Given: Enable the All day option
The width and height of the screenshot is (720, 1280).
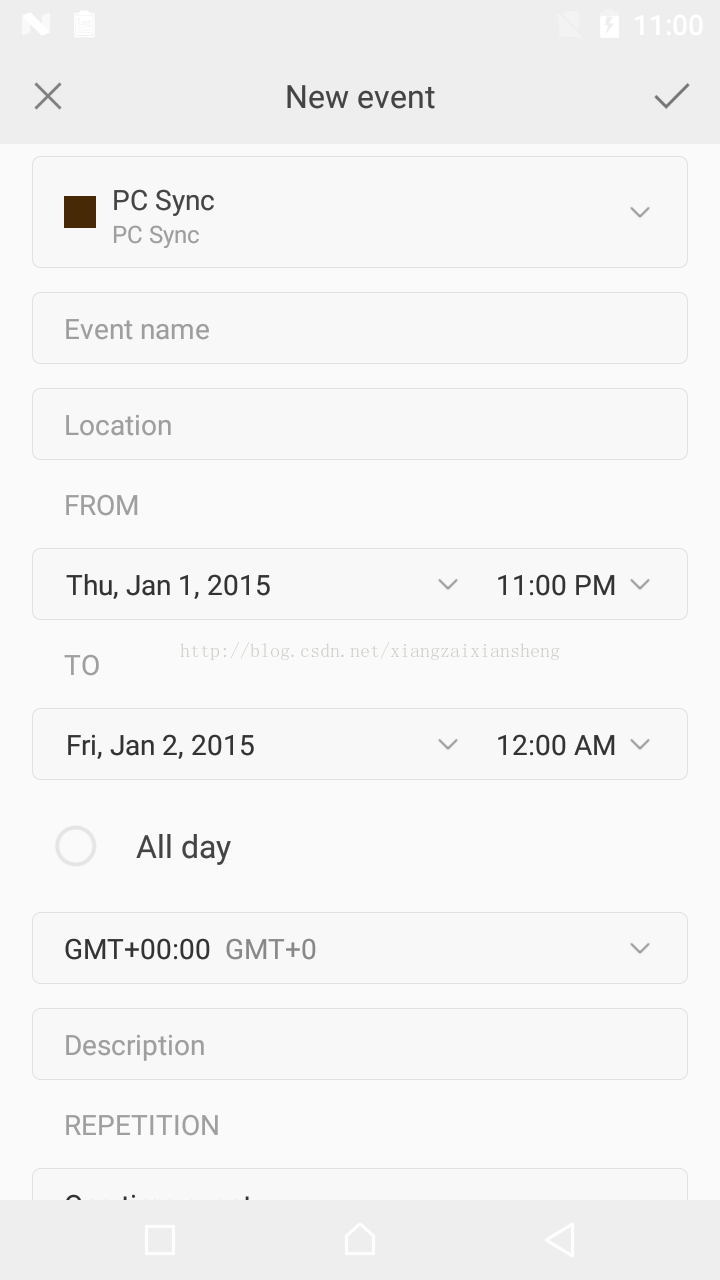Looking at the screenshot, I should click(x=76, y=846).
